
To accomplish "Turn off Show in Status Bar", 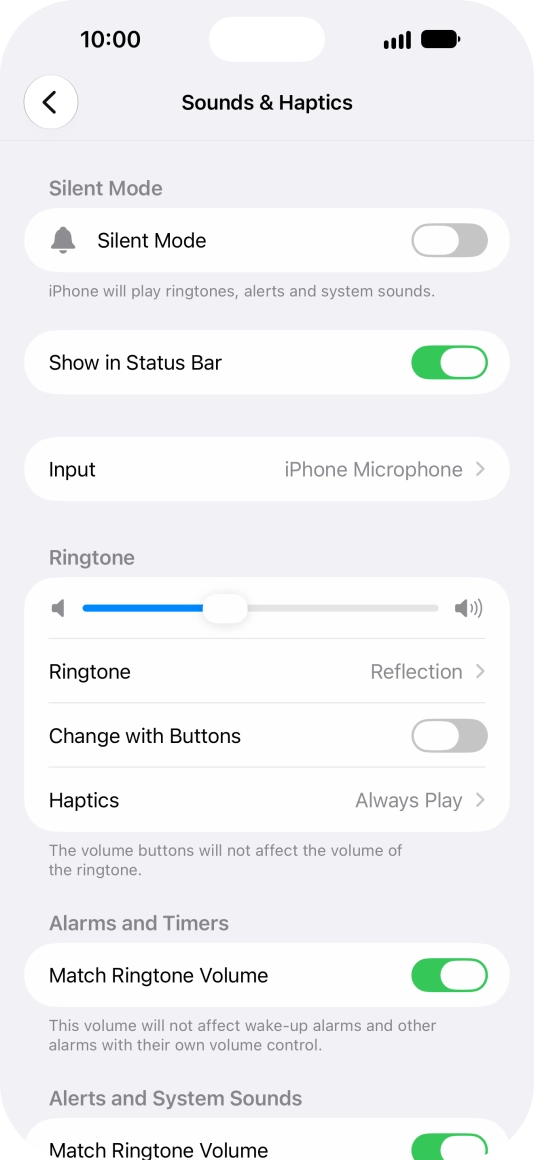I will click(449, 362).
